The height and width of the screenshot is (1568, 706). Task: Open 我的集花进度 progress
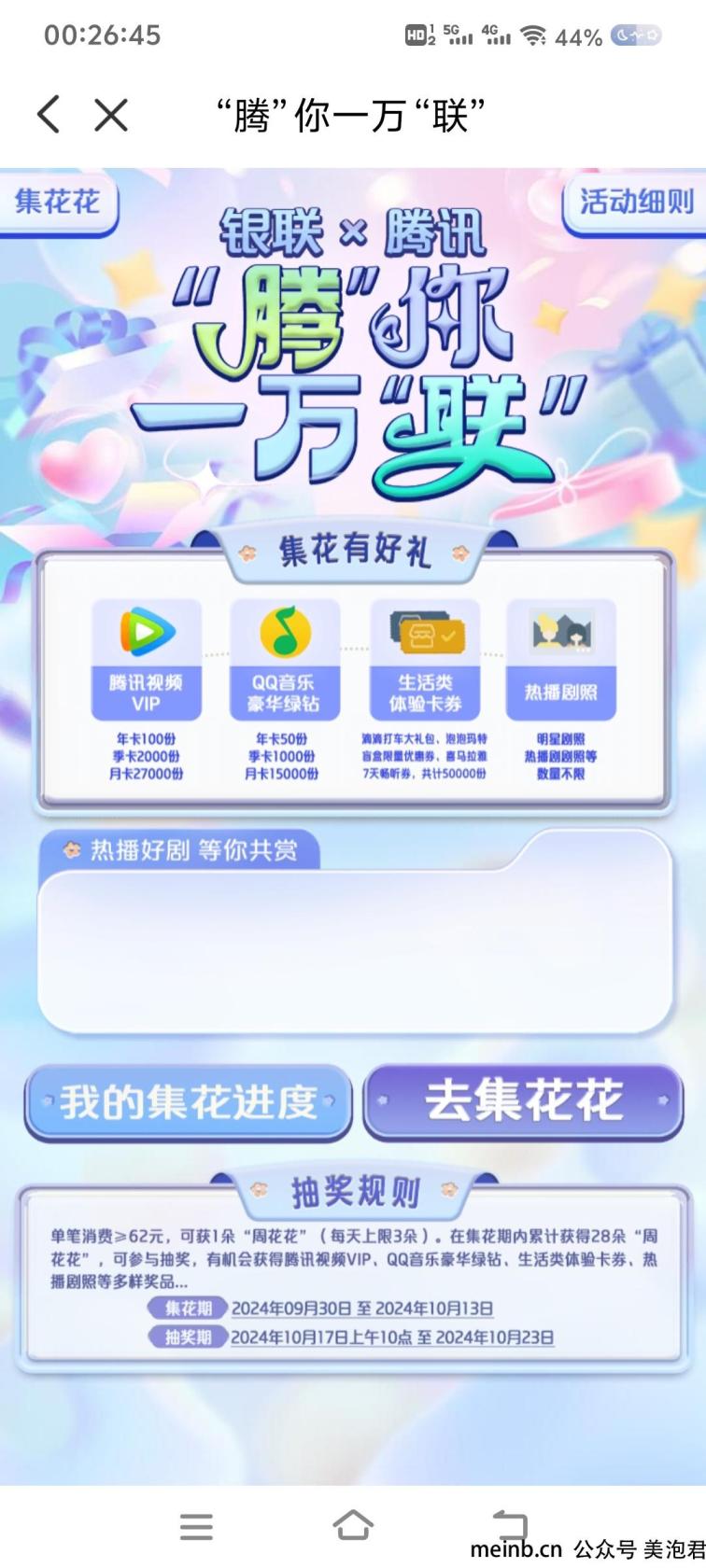189,1101
